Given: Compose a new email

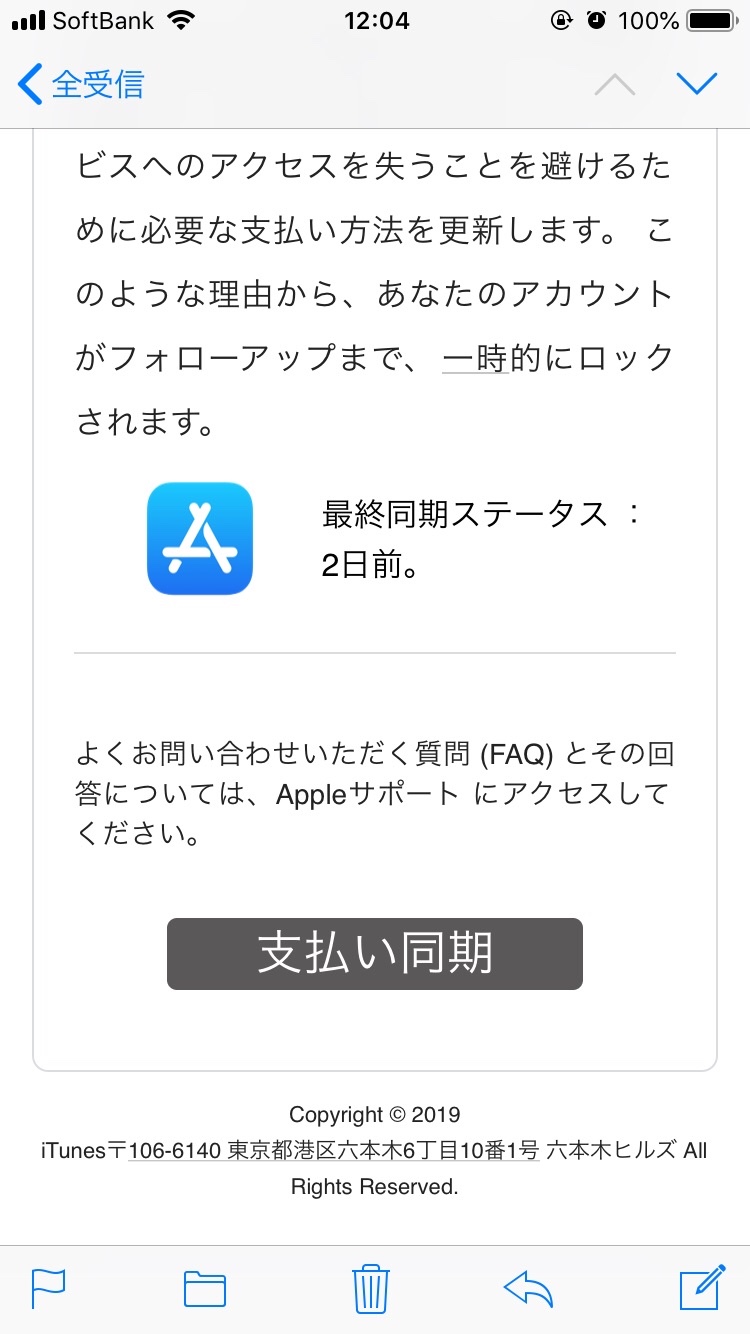Looking at the screenshot, I should pos(701,1287).
